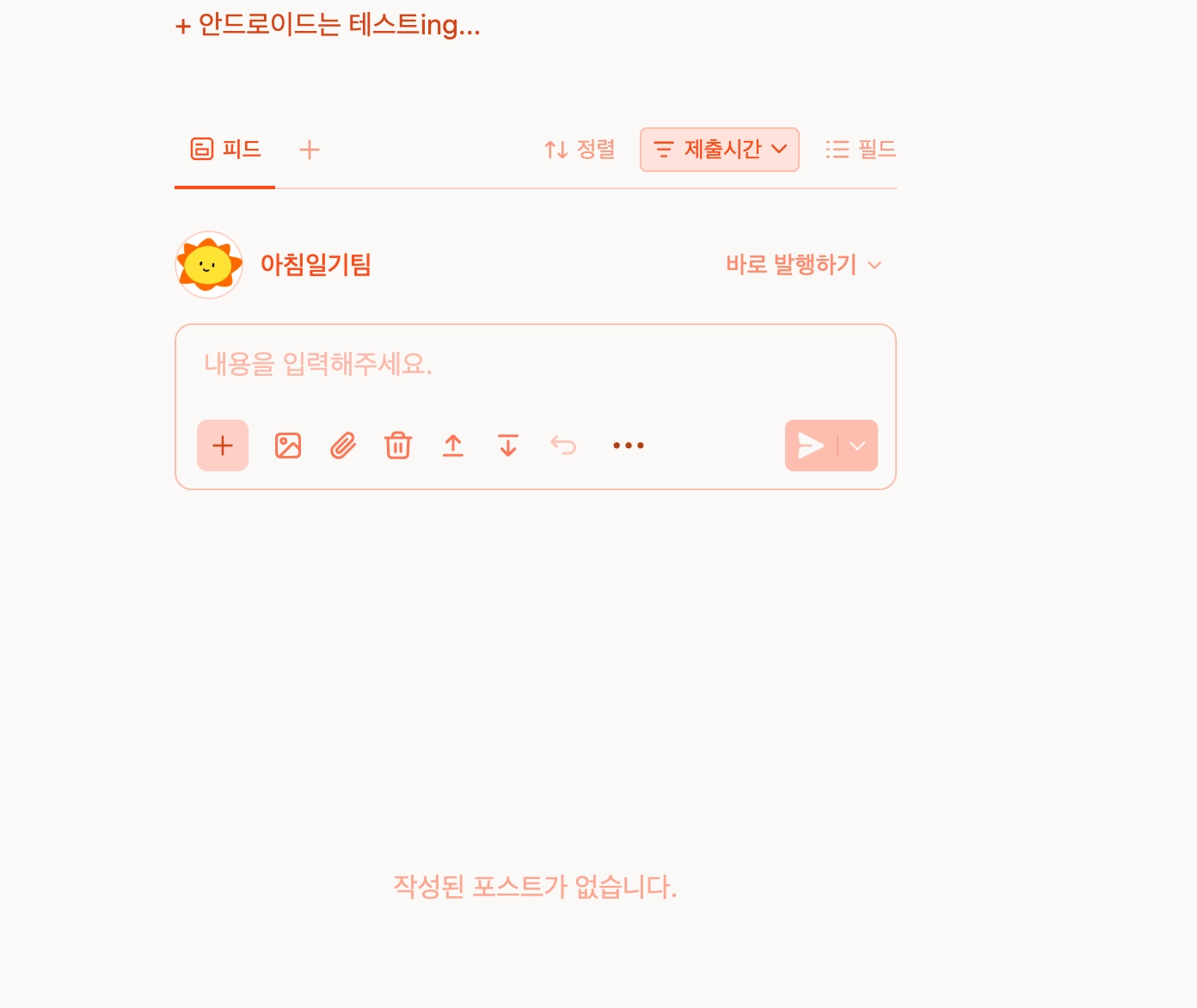Open the 정렬 sort options
The width and height of the screenshot is (1197, 1008).
point(580,150)
